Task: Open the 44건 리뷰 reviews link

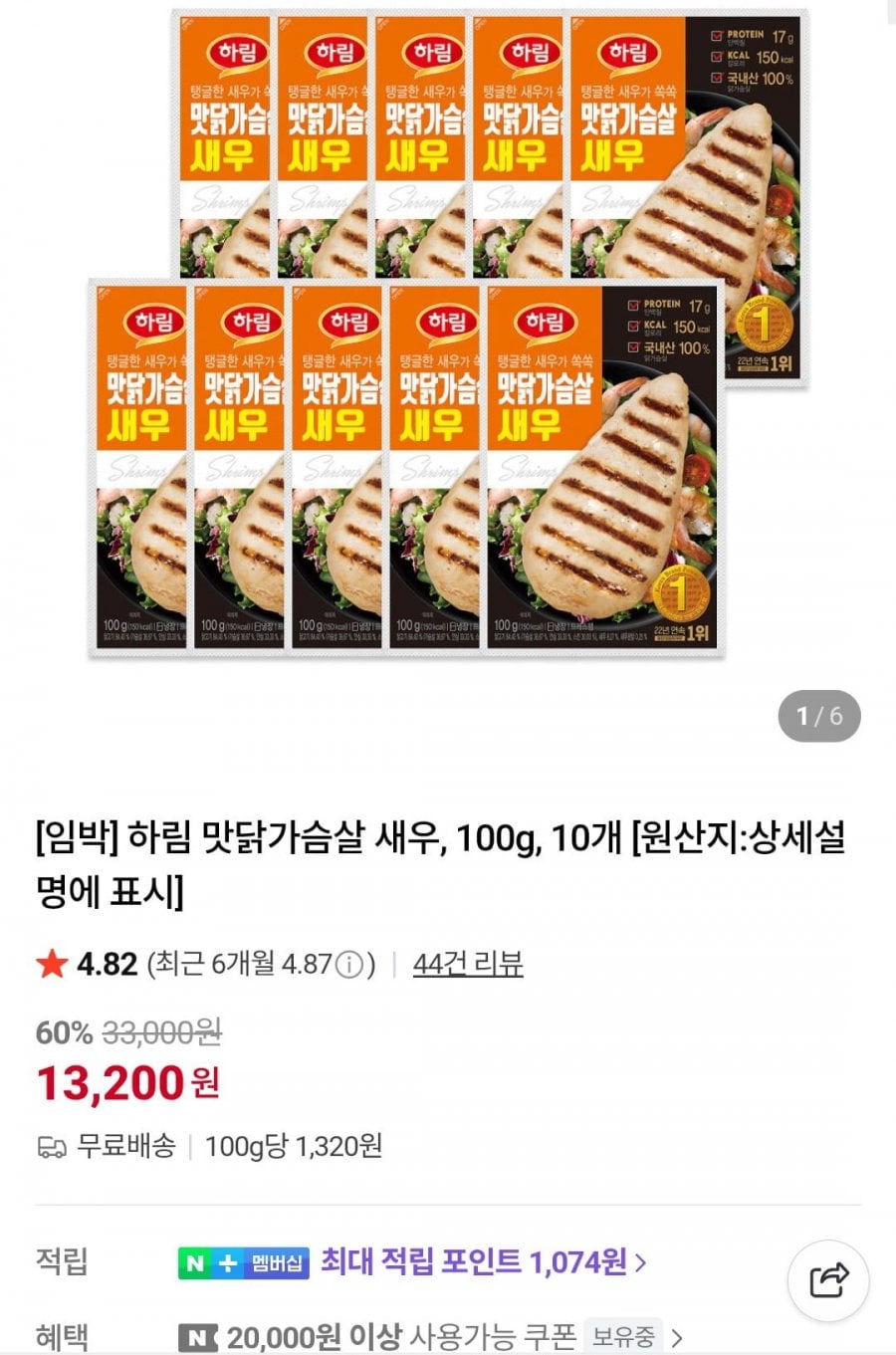Action: [x=467, y=964]
